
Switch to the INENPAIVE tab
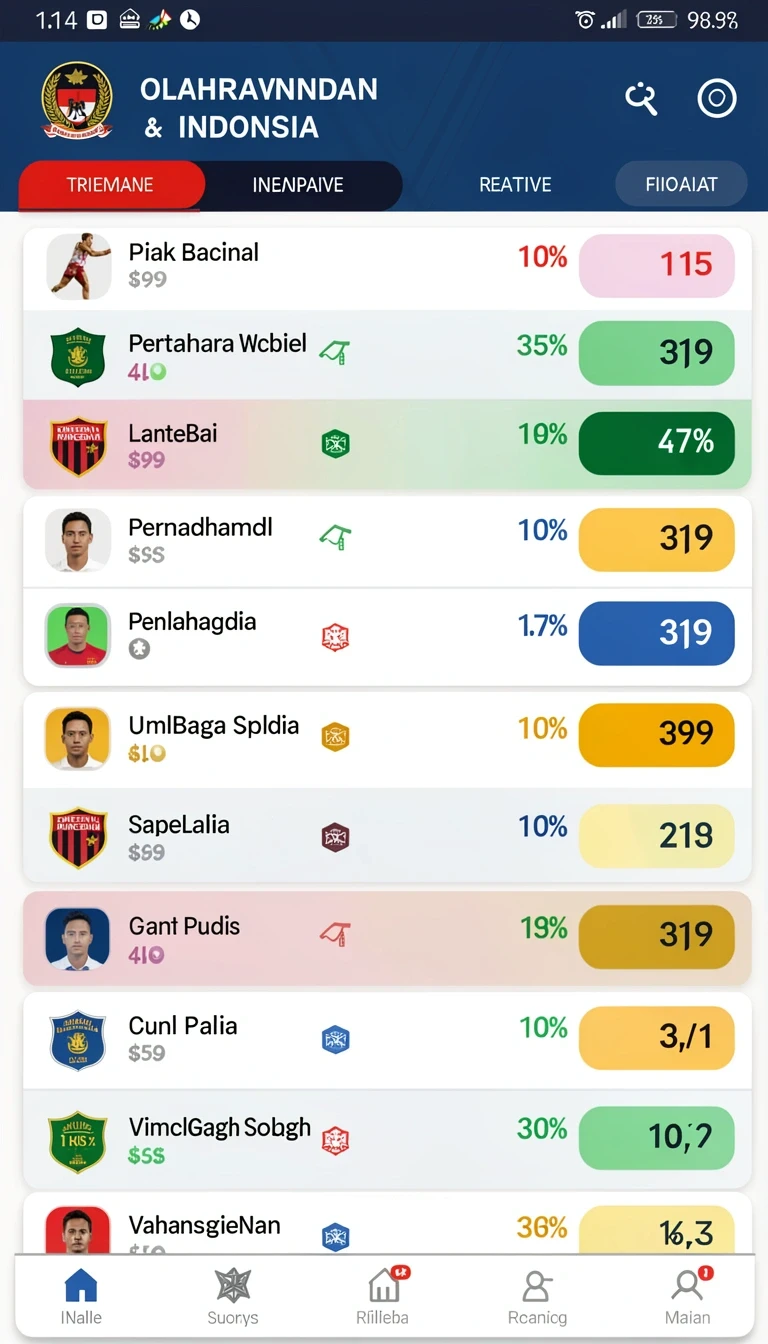pyautogui.click(x=298, y=185)
